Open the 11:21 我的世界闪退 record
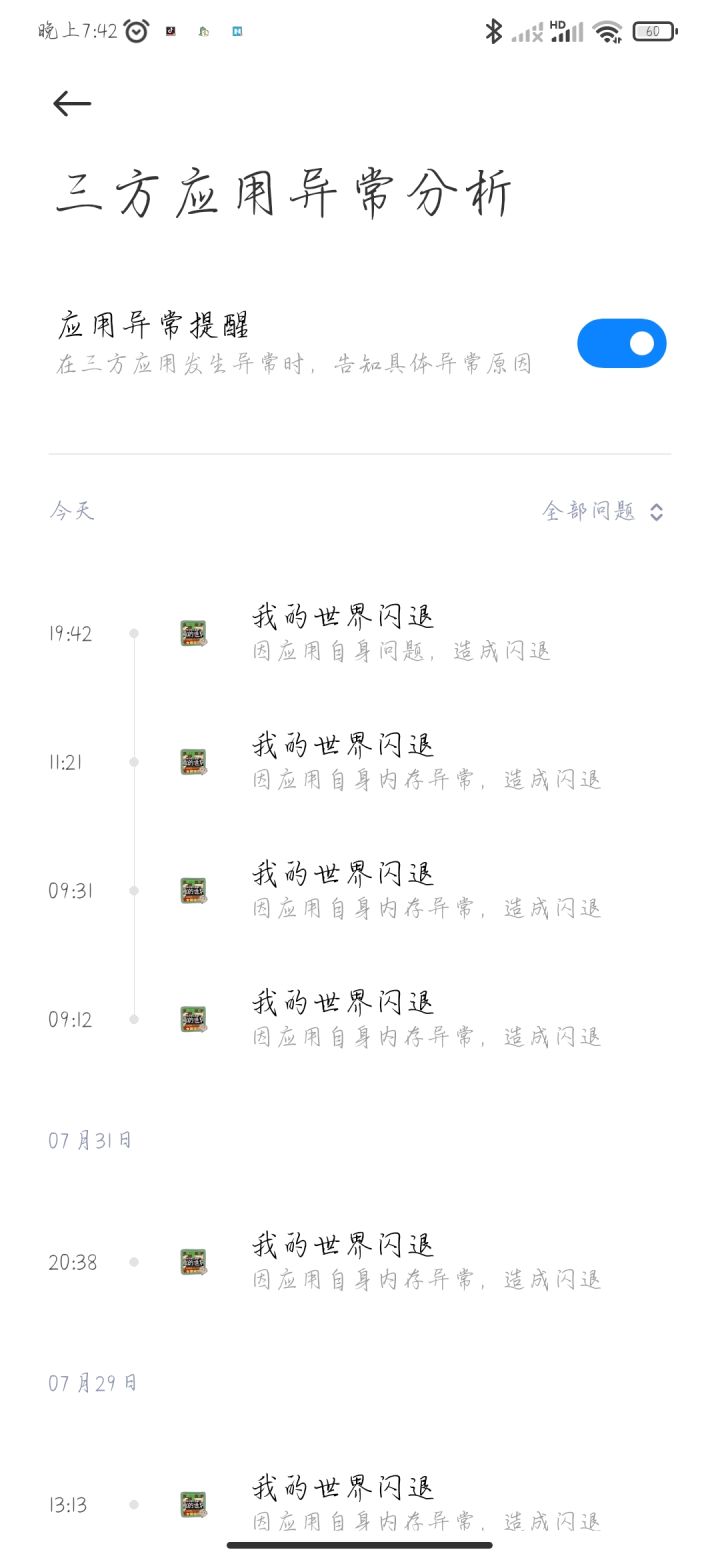The image size is (720, 1560). (x=400, y=762)
